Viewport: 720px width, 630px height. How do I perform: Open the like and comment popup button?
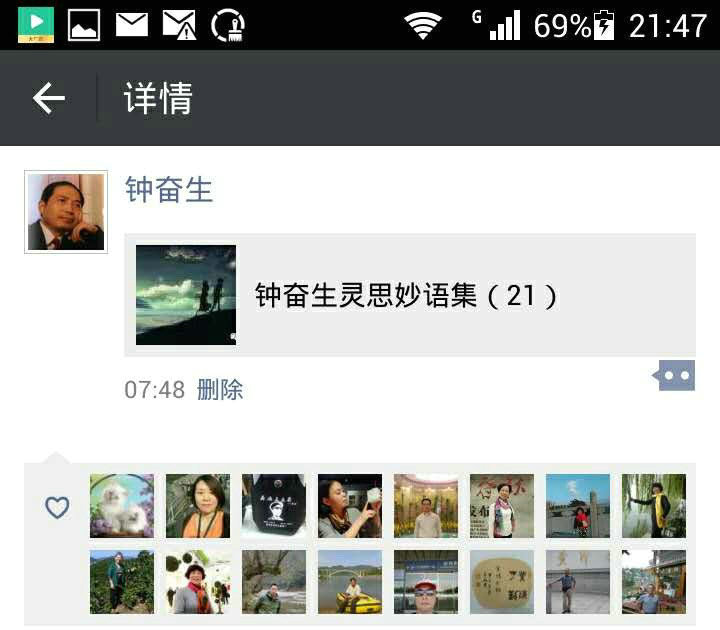click(x=675, y=376)
